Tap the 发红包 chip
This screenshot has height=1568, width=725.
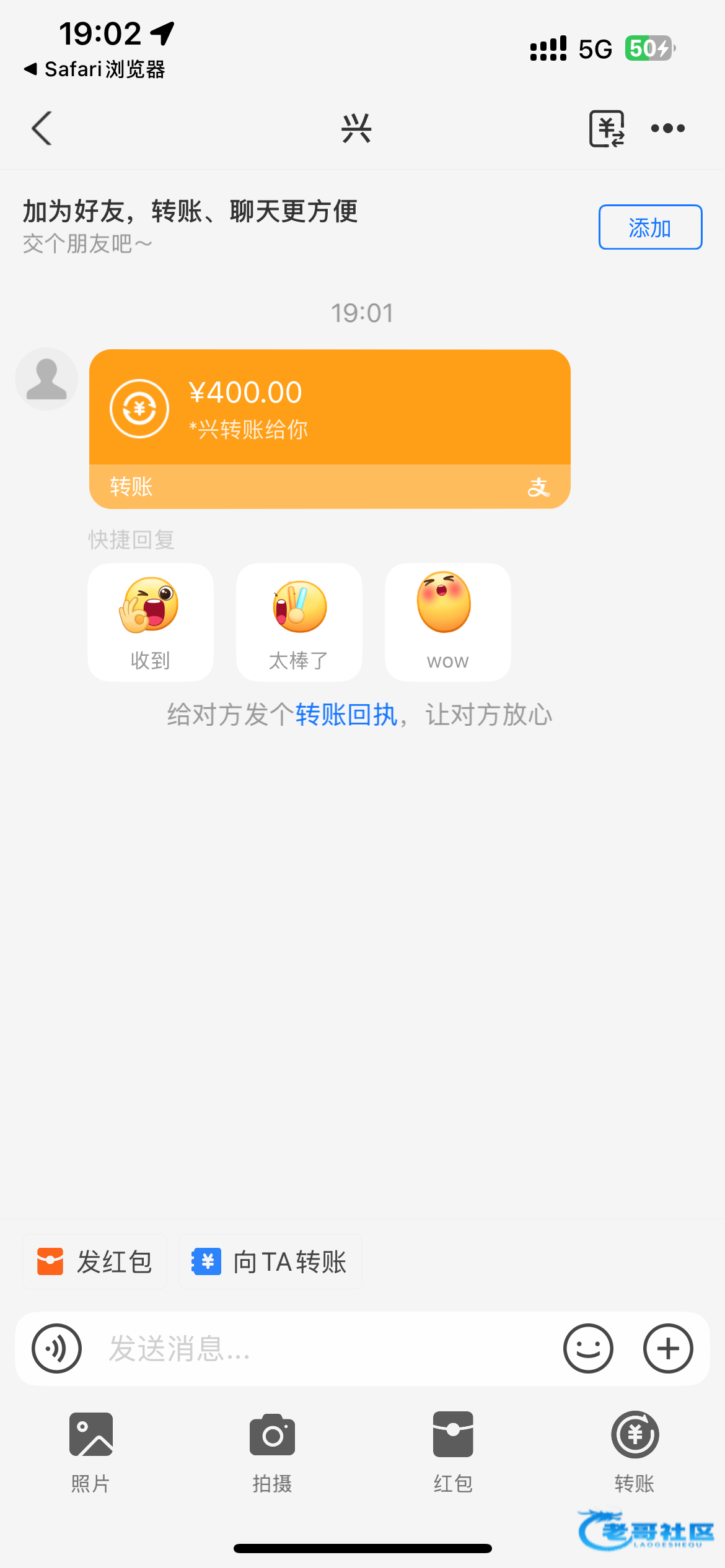95,1261
